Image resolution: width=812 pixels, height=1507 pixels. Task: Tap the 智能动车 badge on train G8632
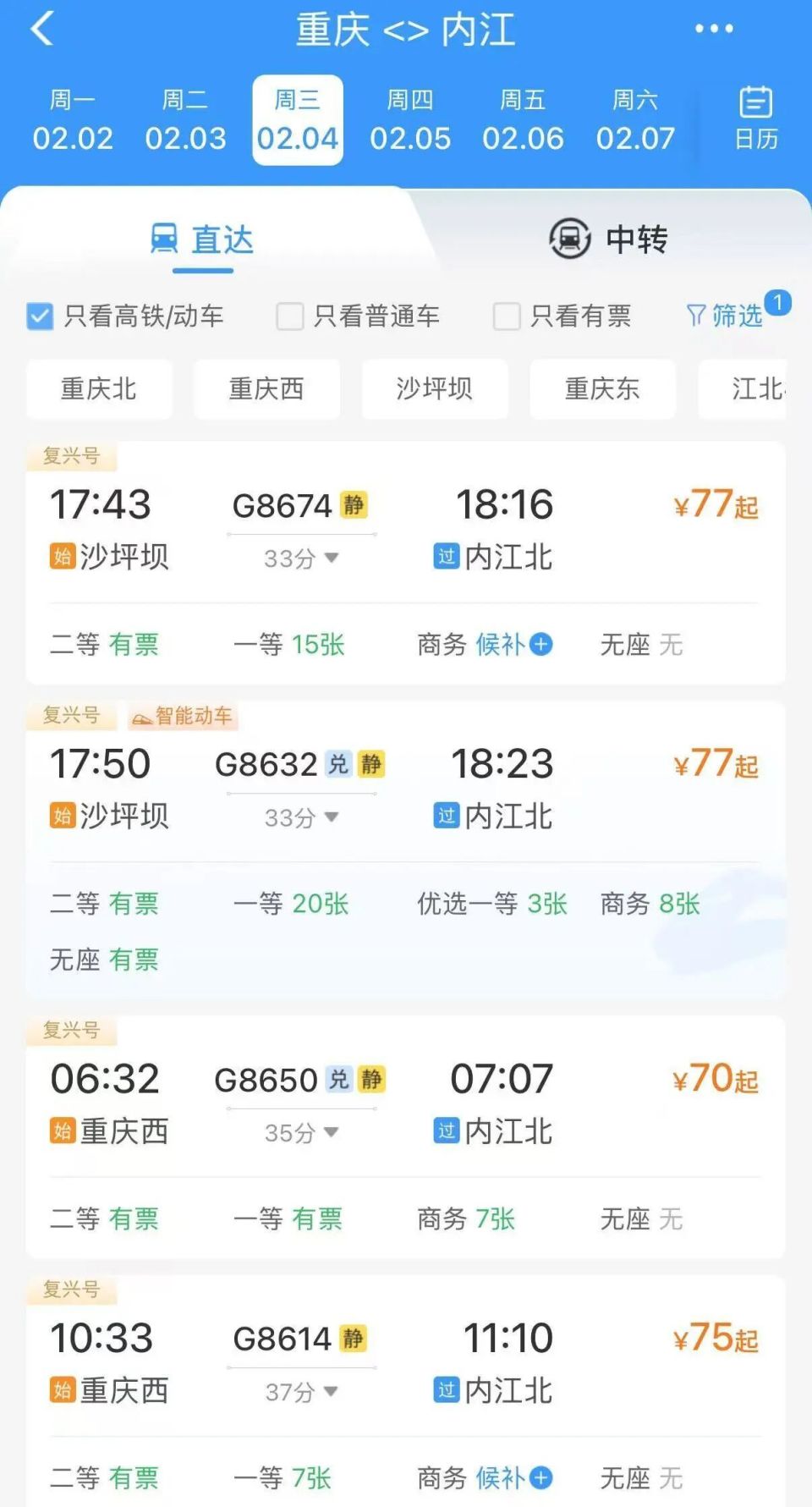(x=183, y=716)
